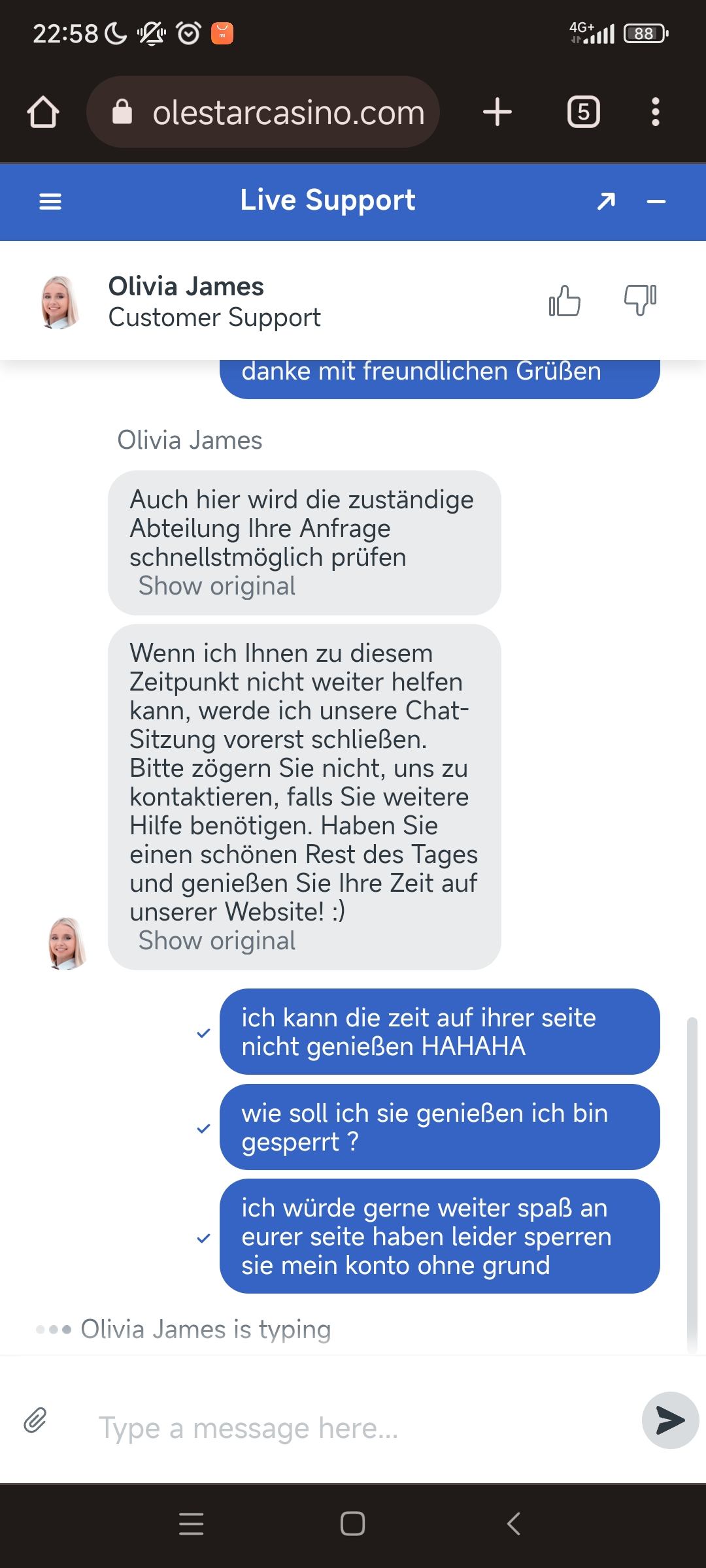Screen dimensions: 706x1568
Task: Go back with the system back button
Action: click(x=514, y=1524)
